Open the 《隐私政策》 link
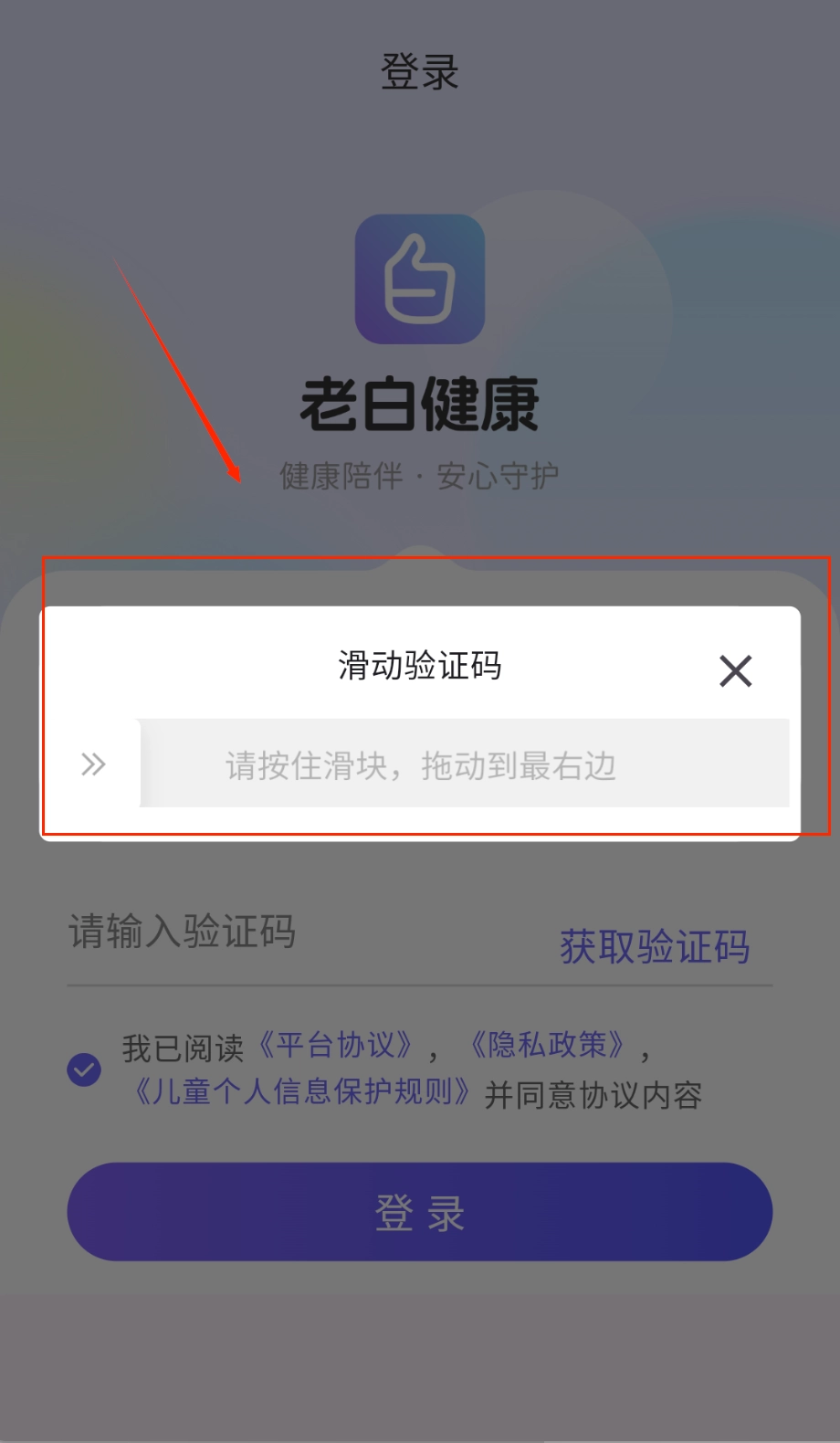Screen dimensions: 840x1443 click(x=547, y=1045)
